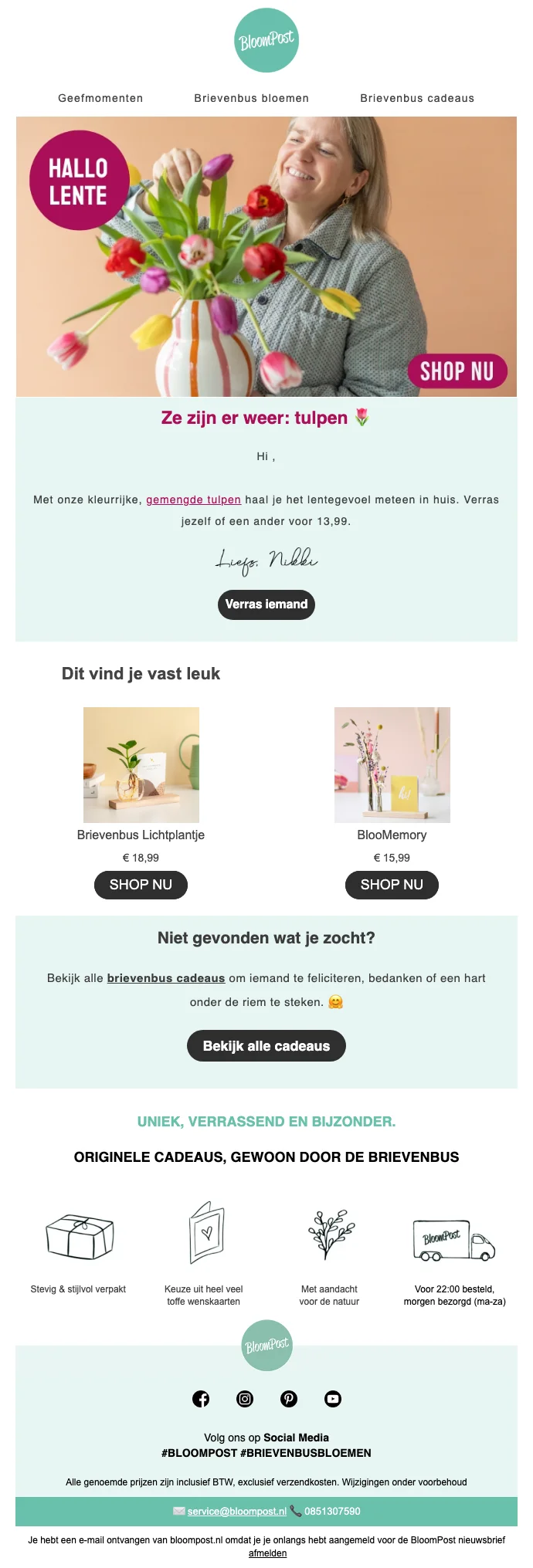Viewport: 533px width, 1568px height.
Task: Email service@bloompost.nl
Action: (x=236, y=1512)
